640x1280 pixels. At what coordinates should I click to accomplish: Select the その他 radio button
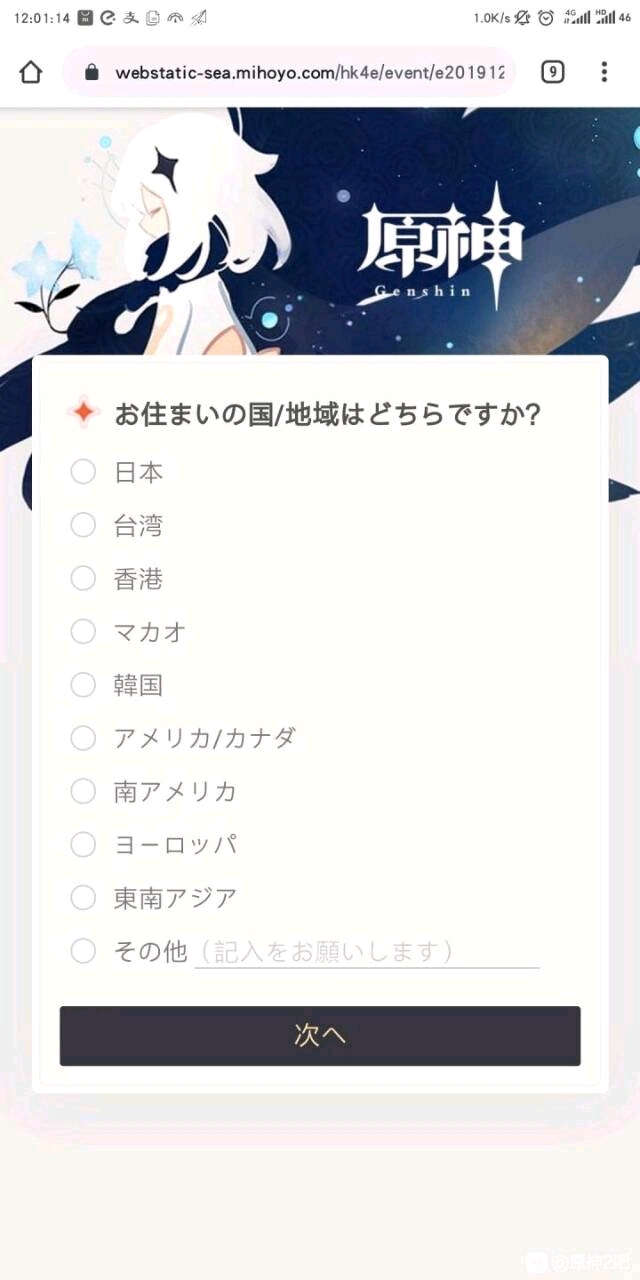click(x=83, y=951)
